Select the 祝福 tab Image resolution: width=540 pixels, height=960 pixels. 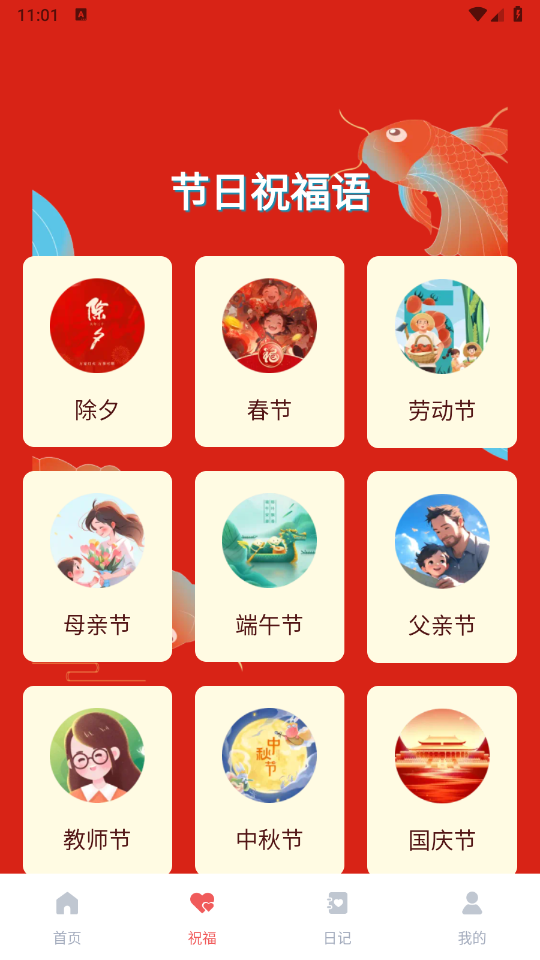(202, 918)
